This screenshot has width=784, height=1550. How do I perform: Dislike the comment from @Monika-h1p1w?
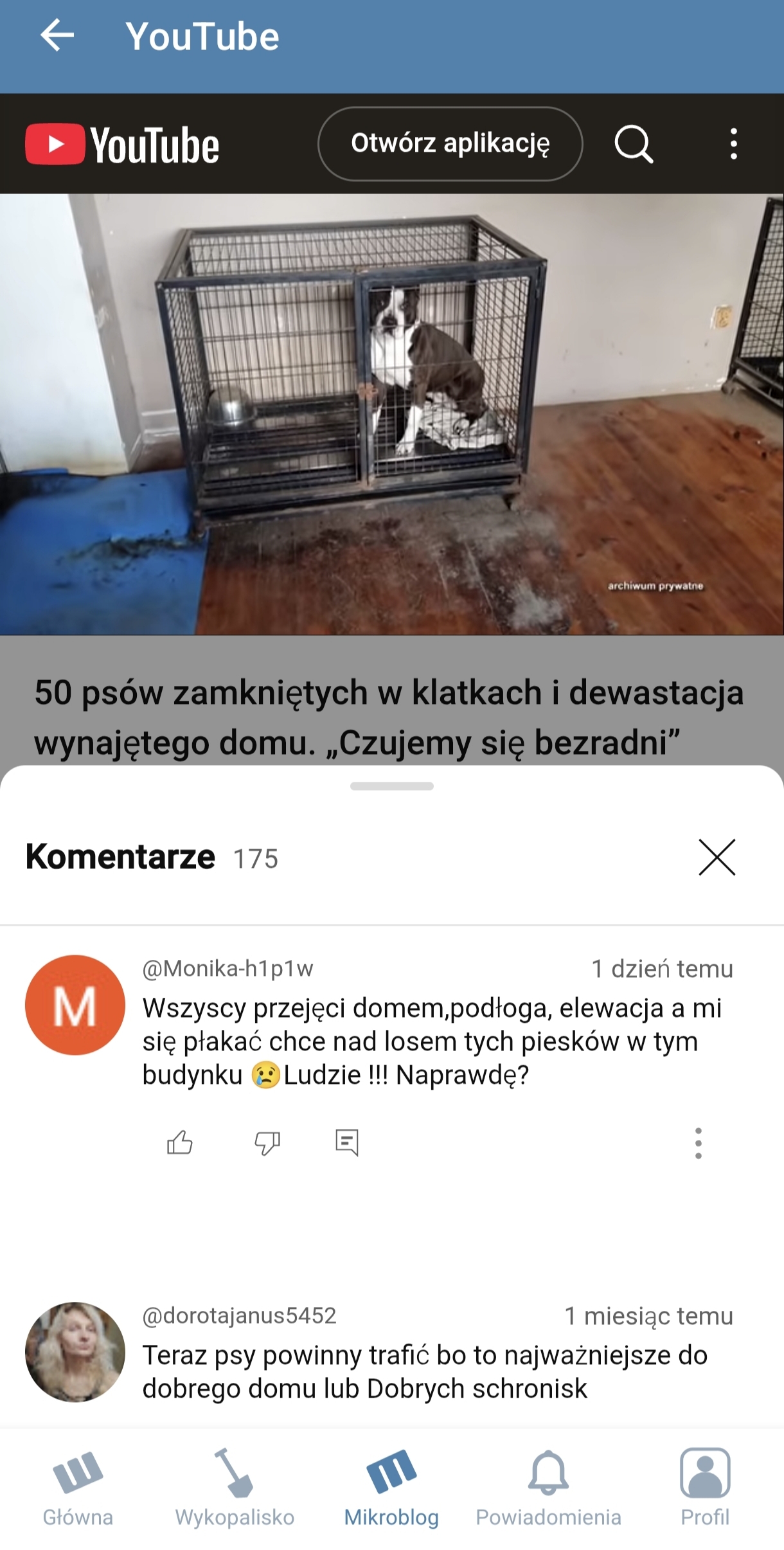click(x=267, y=1142)
